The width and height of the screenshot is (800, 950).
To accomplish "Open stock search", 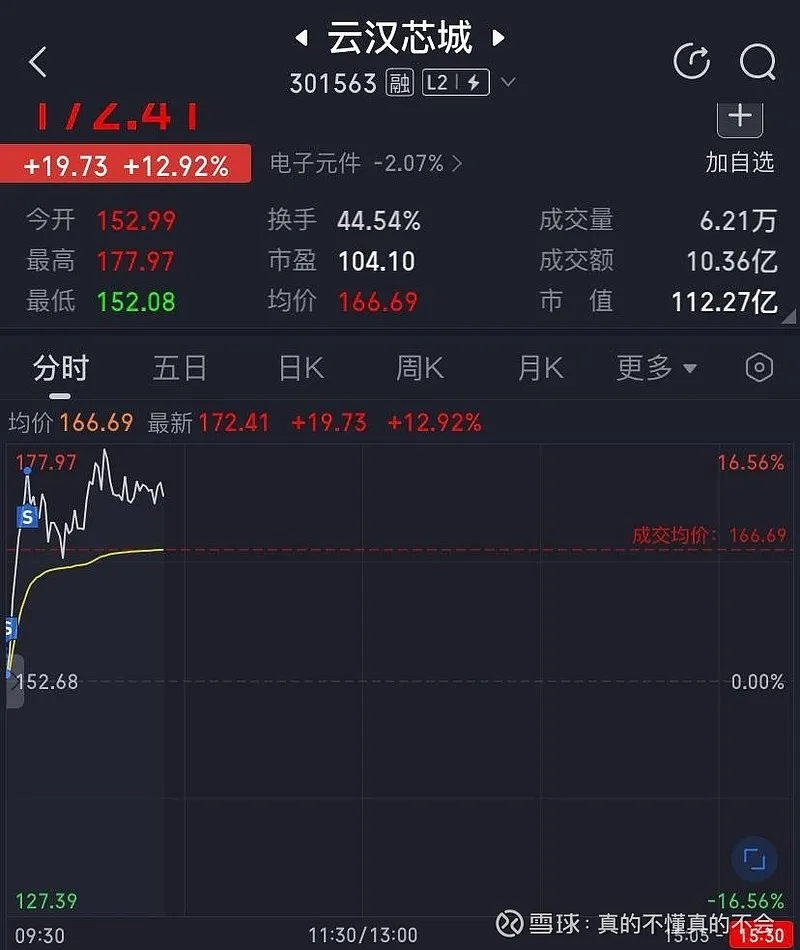I will pyautogui.click(x=757, y=62).
